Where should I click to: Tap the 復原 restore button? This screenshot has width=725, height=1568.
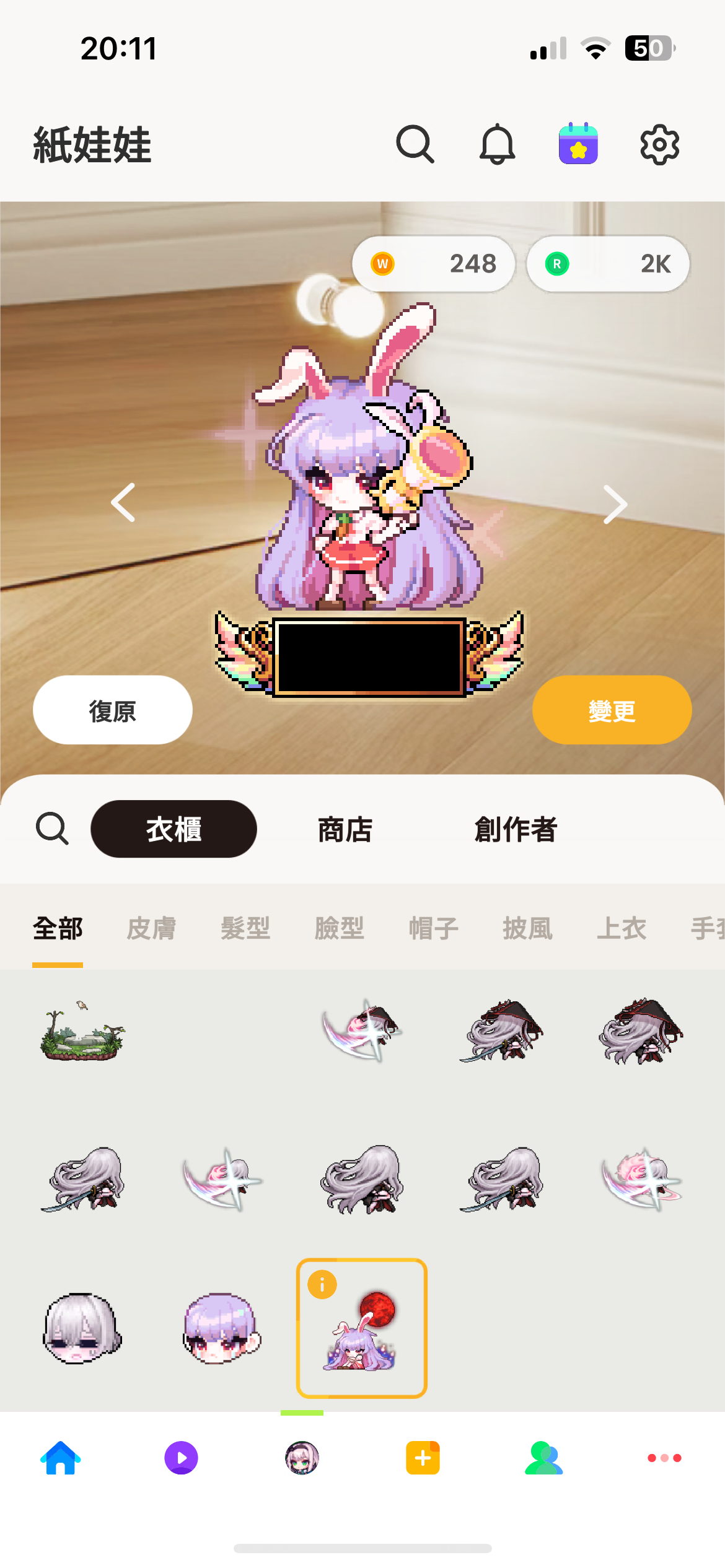(x=113, y=710)
